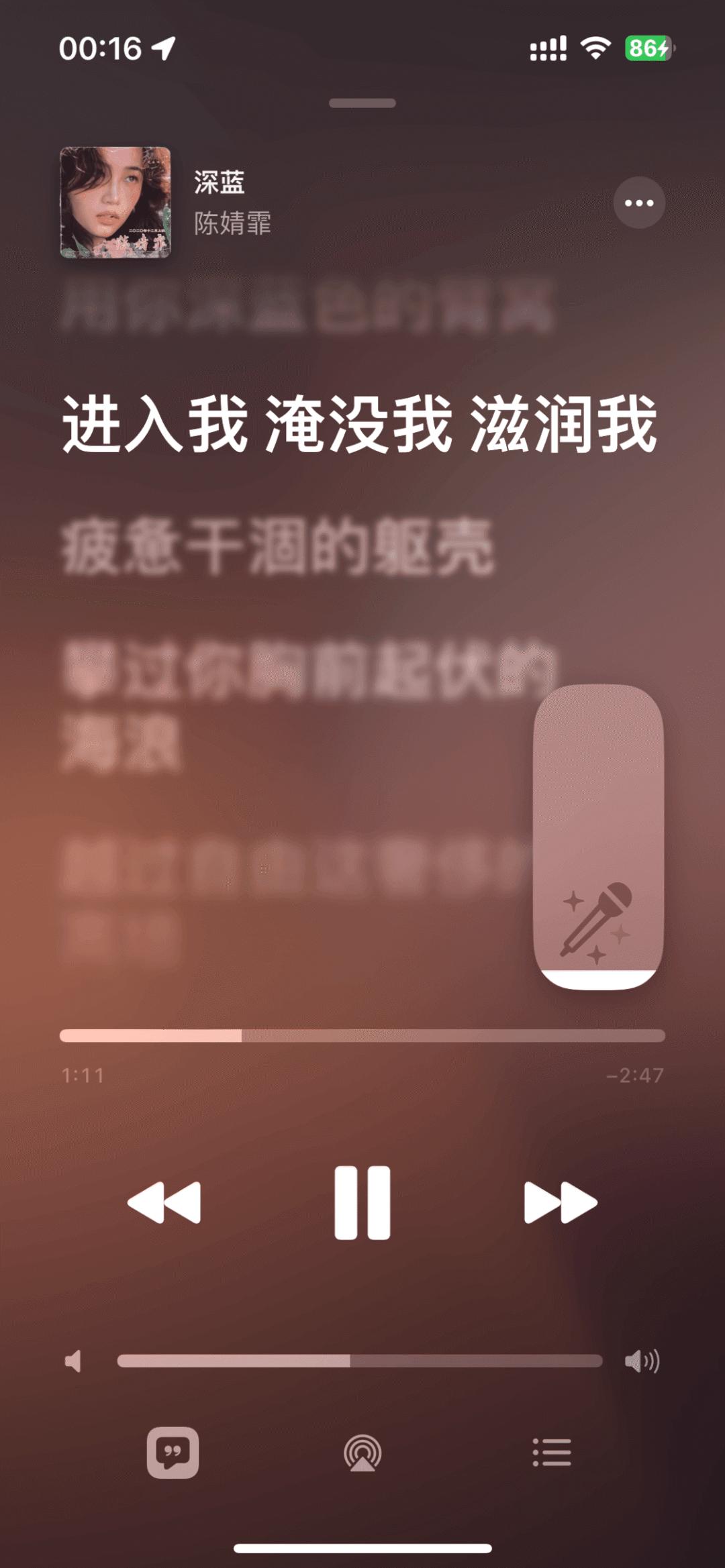Skip to the next track
Screen dimensions: 725x1568
coord(560,1202)
